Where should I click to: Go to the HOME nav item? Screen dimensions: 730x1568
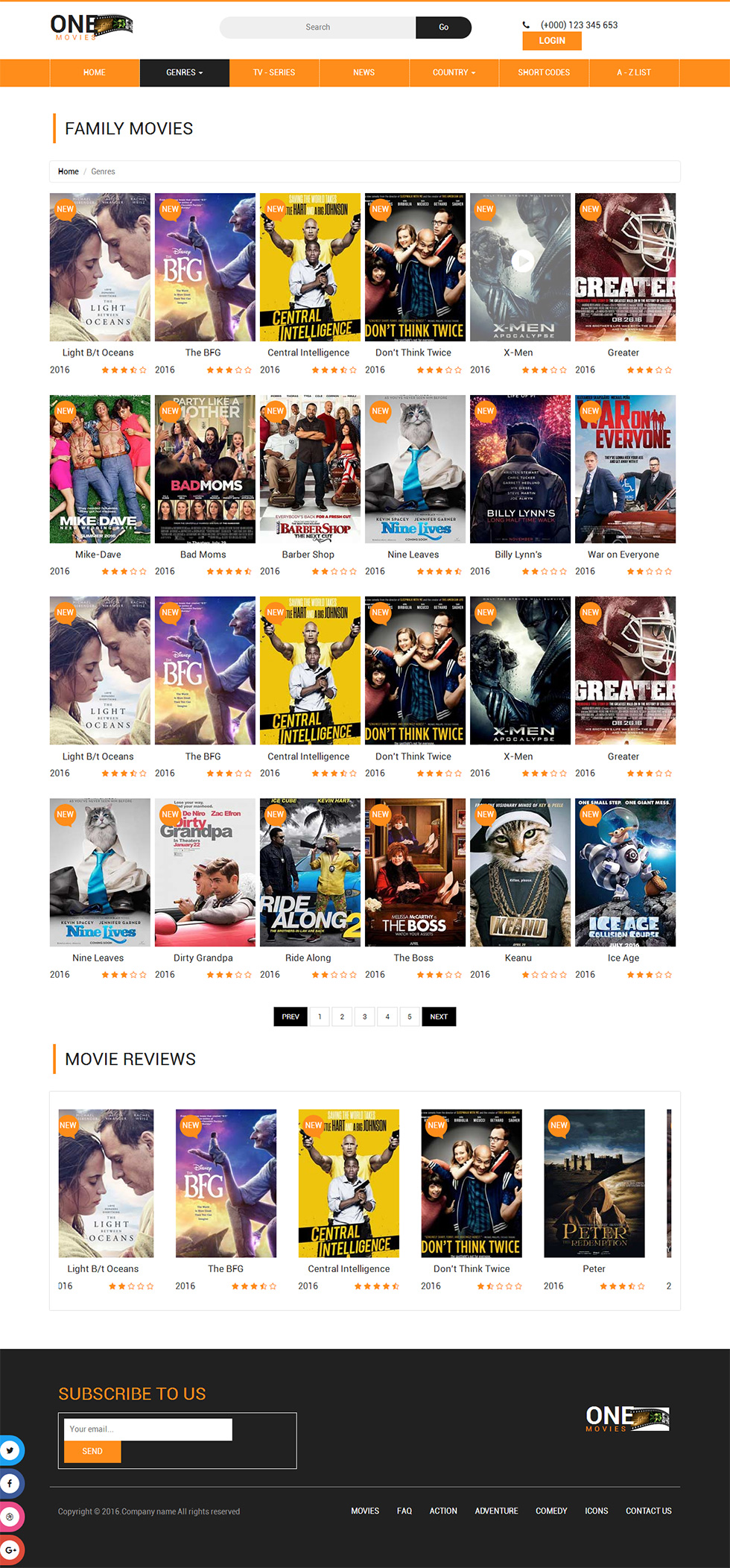(x=95, y=73)
